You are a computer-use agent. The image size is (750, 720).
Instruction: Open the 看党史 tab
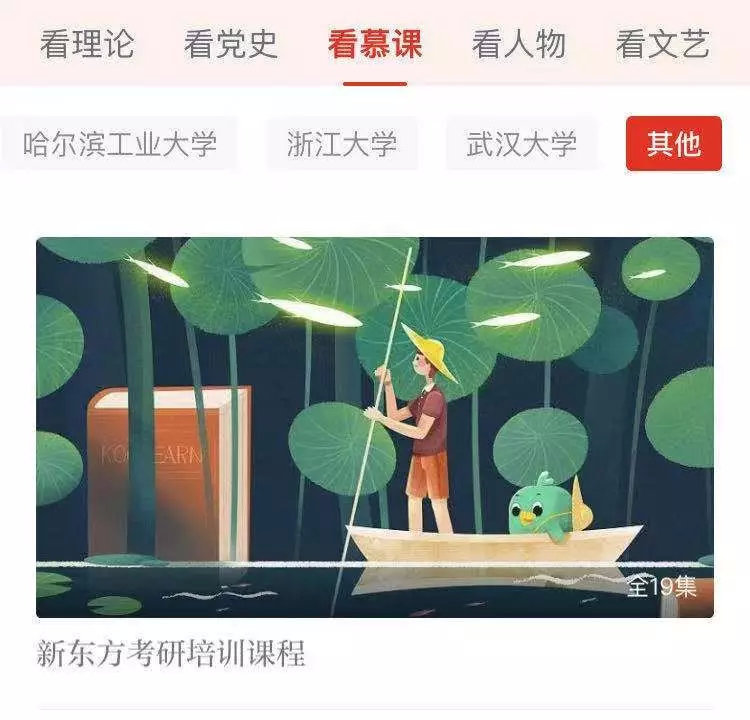click(x=231, y=44)
